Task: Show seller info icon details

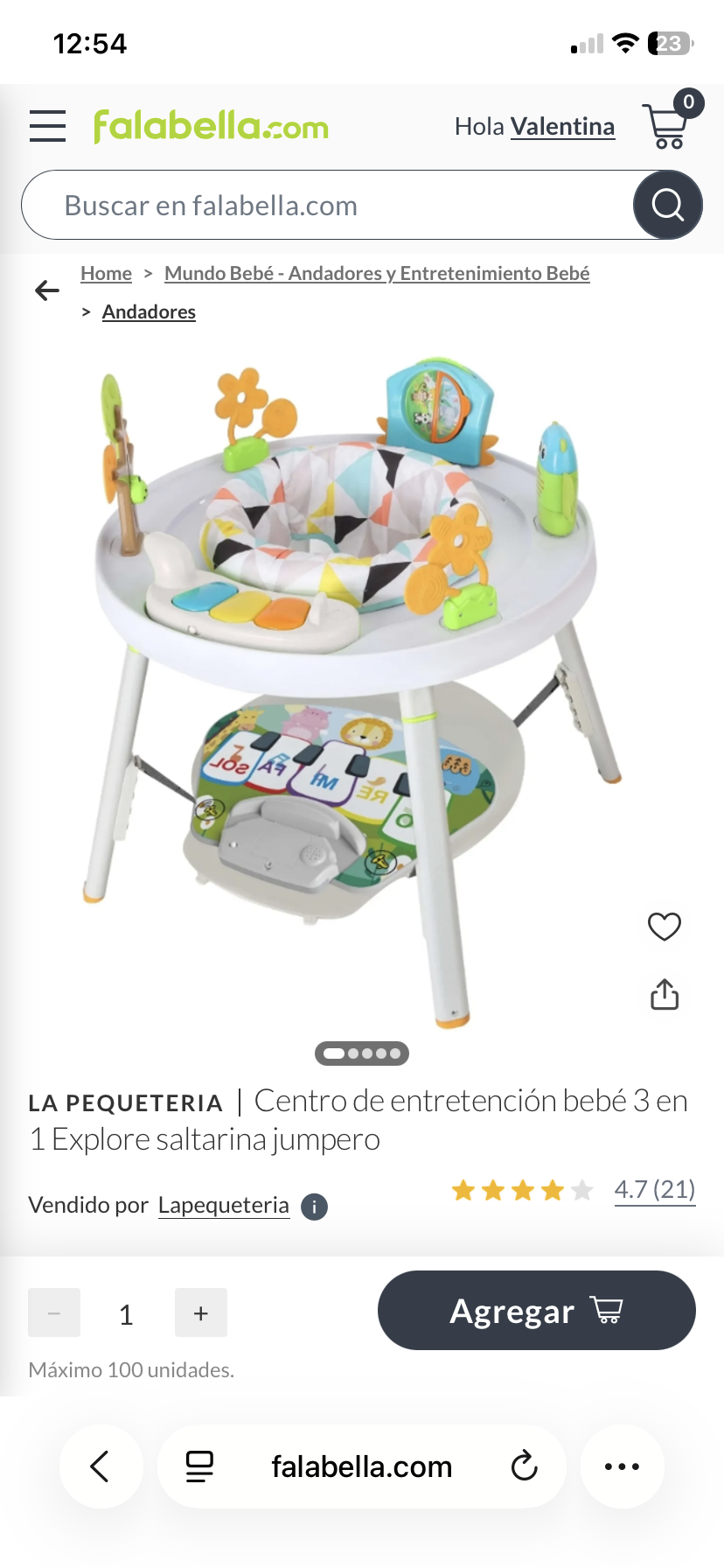Action: [314, 1207]
